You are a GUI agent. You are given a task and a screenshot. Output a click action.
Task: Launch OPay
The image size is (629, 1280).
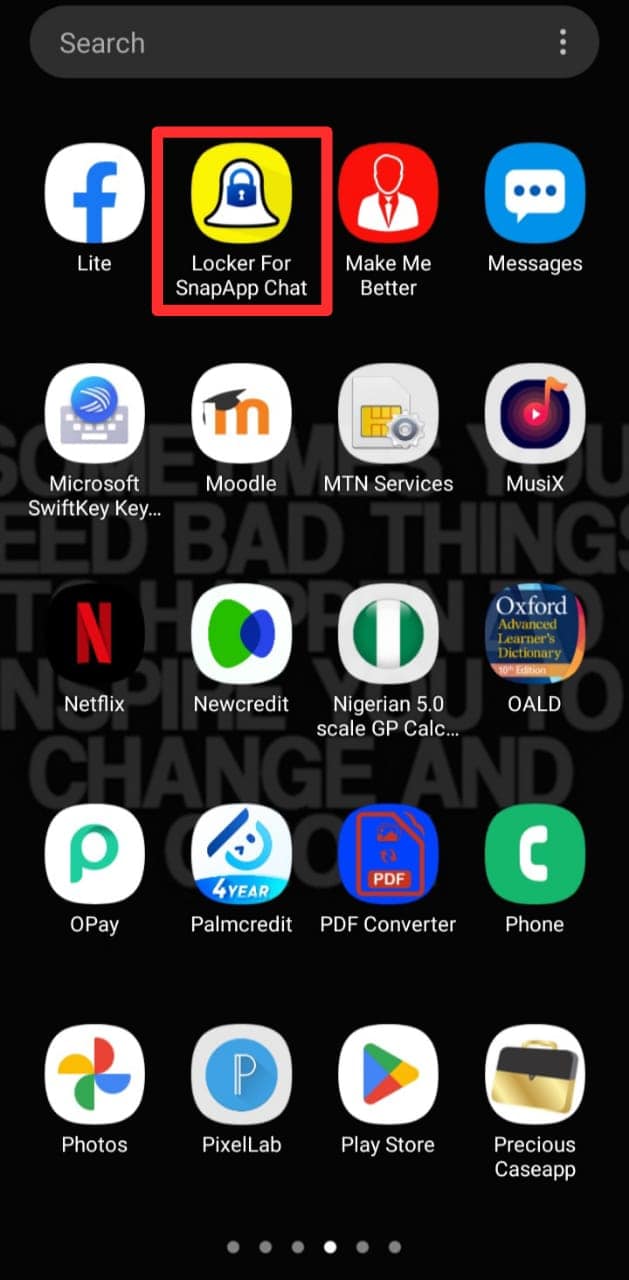click(x=94, y=853)
